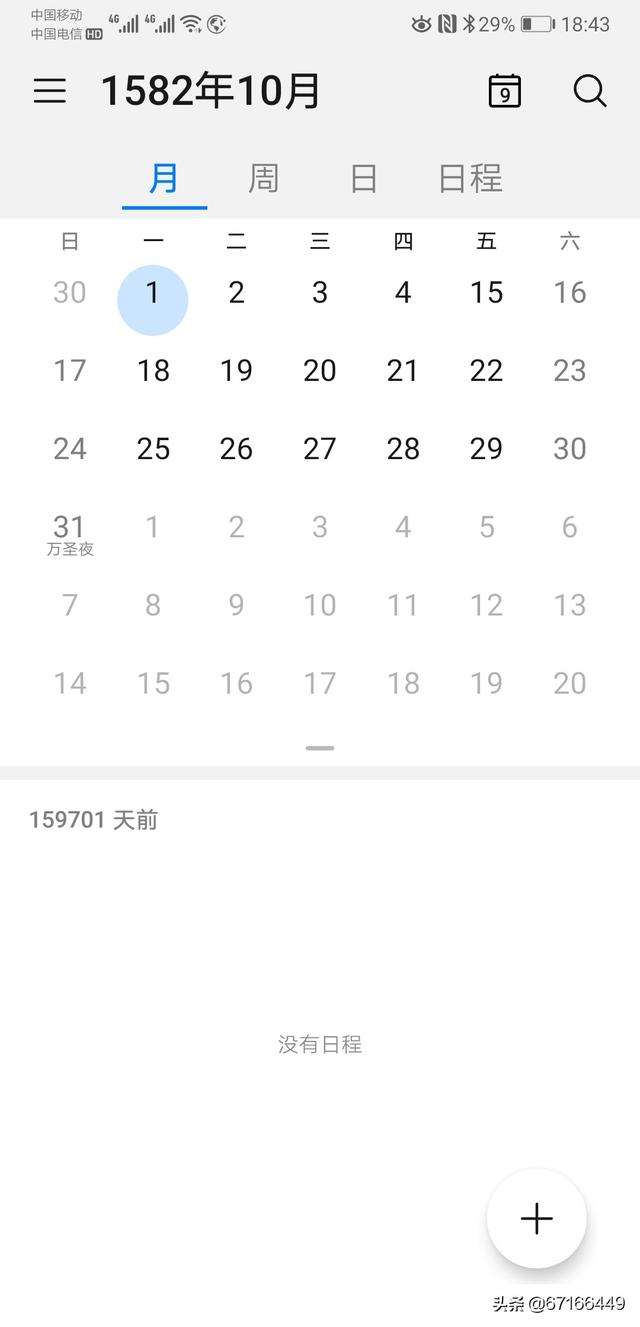Switch to the 周 week view tab
640x1327 pixels.
click(263, 179)
